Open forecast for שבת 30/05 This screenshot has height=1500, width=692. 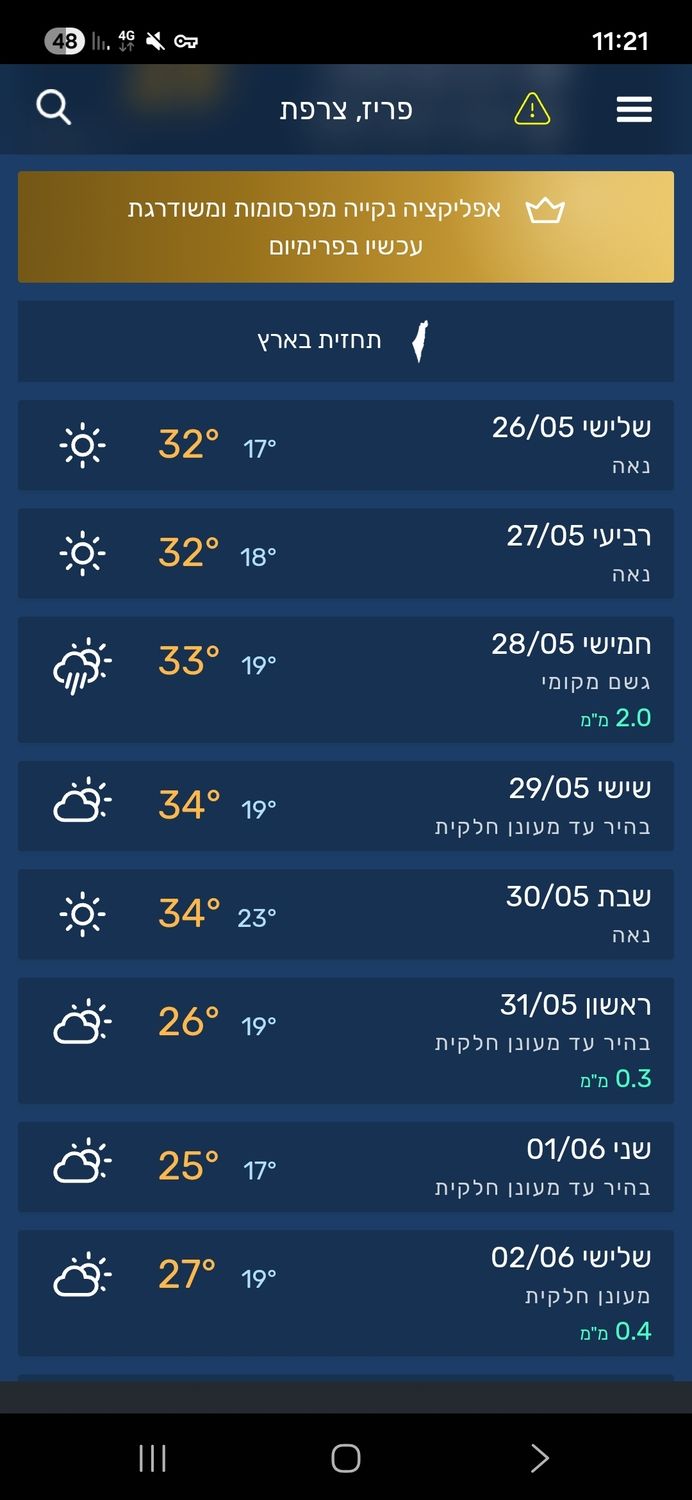(346, 914)
